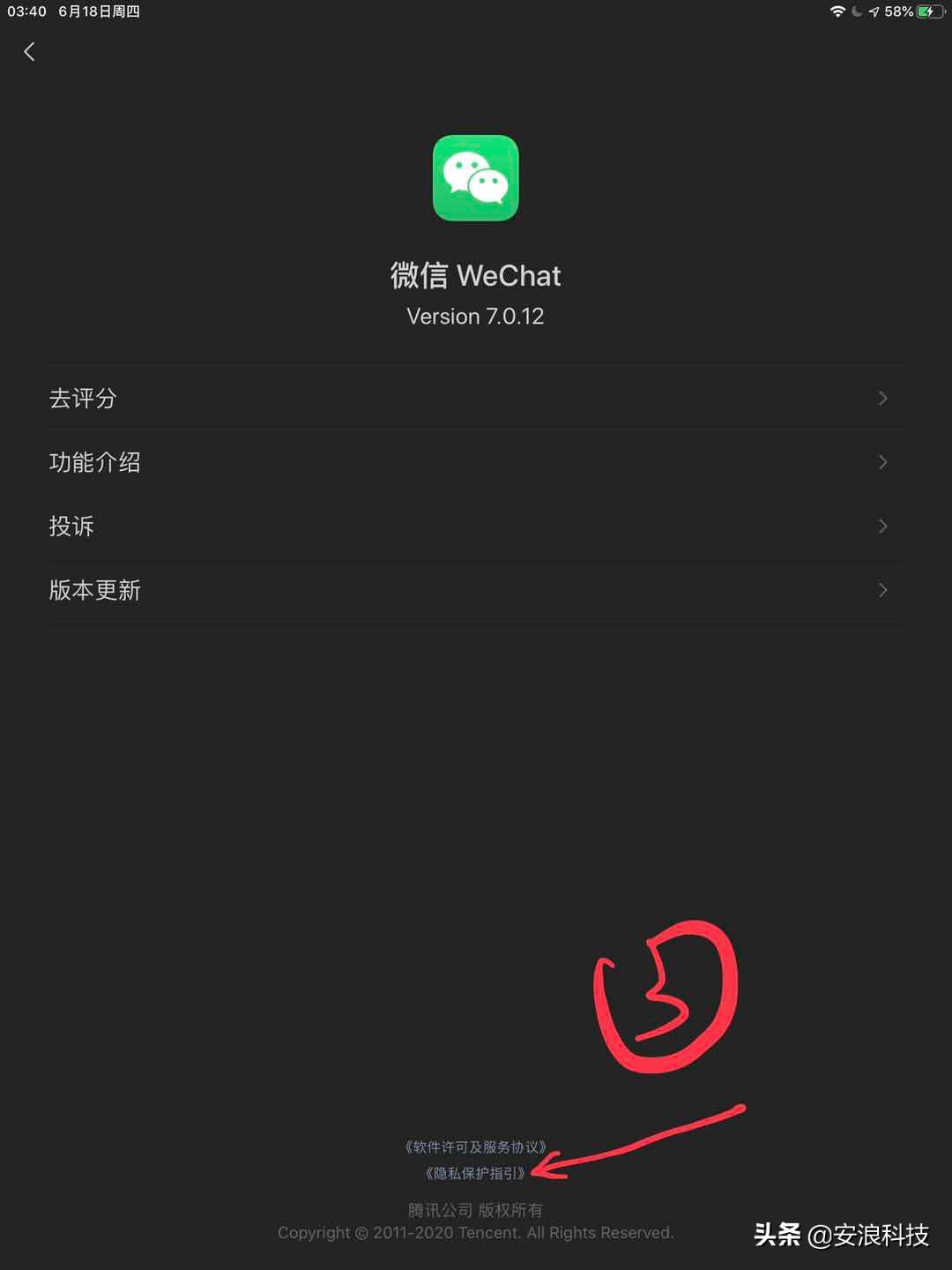Expand the 投诉 complaint row chevron
Viewport: 952px width, 1270px height.
coord(882,526)
